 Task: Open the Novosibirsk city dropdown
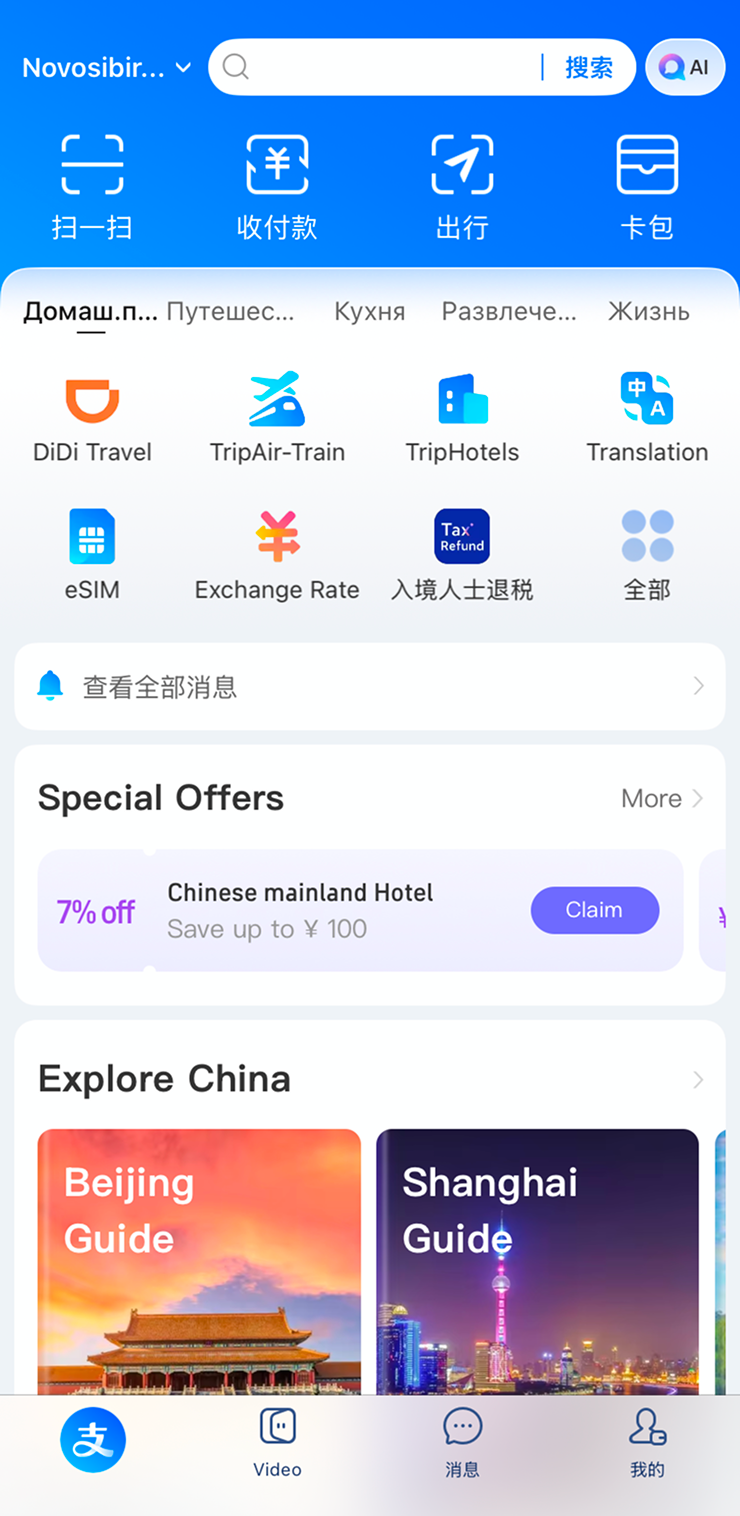[106, 68]
